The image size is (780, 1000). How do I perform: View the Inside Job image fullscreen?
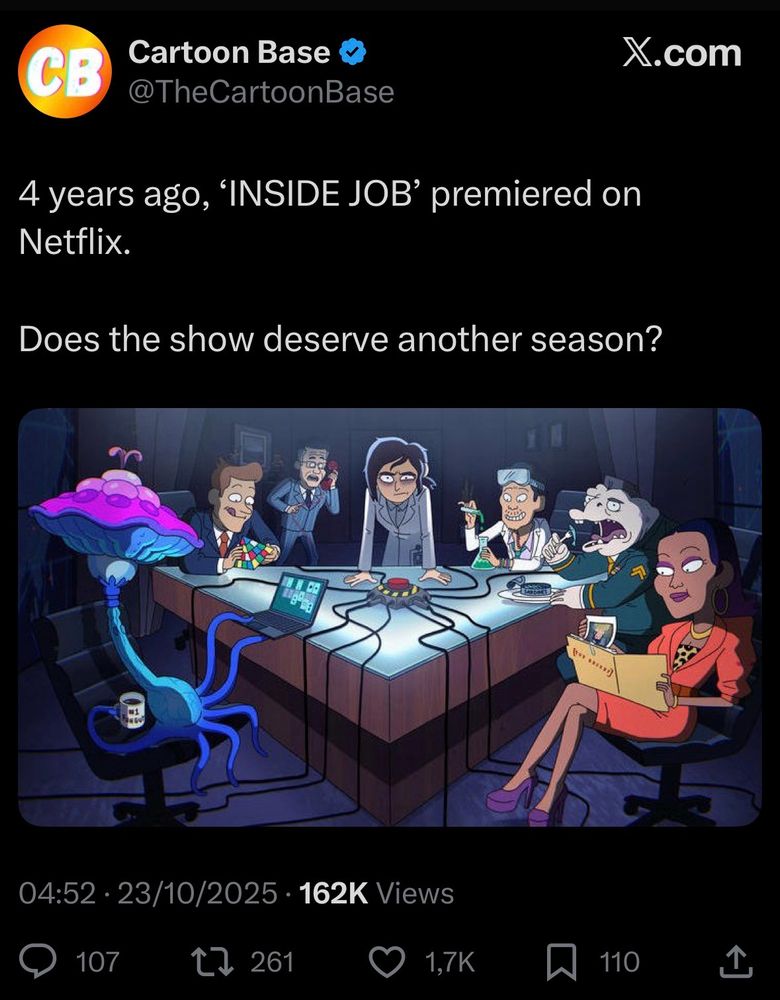click(390, 617)
